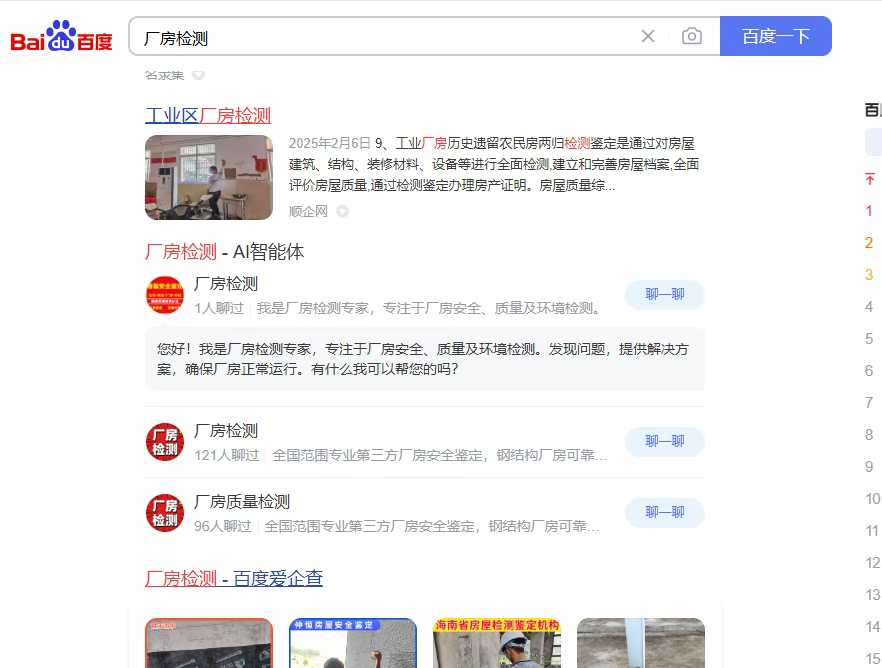This screenshot has height=668, width=882.
Task: Tap 聊一聊 for the 121人聊过 厂房检测 agent
Action: point(665,442)
